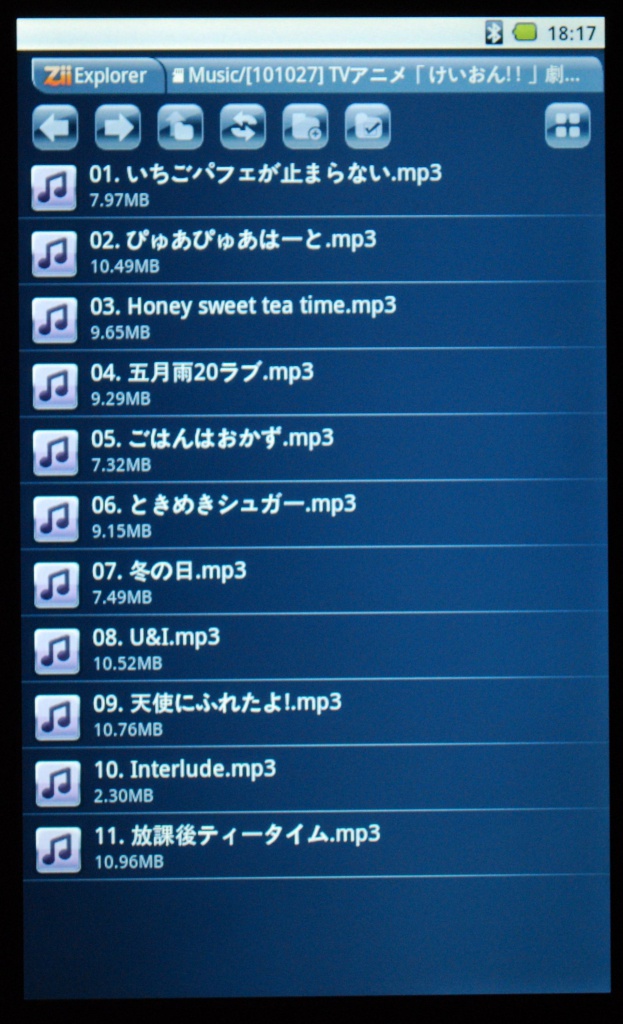Switch to grid view
Image resolution: width=623 pixels, height=1024 pixels.
point(567,125)
